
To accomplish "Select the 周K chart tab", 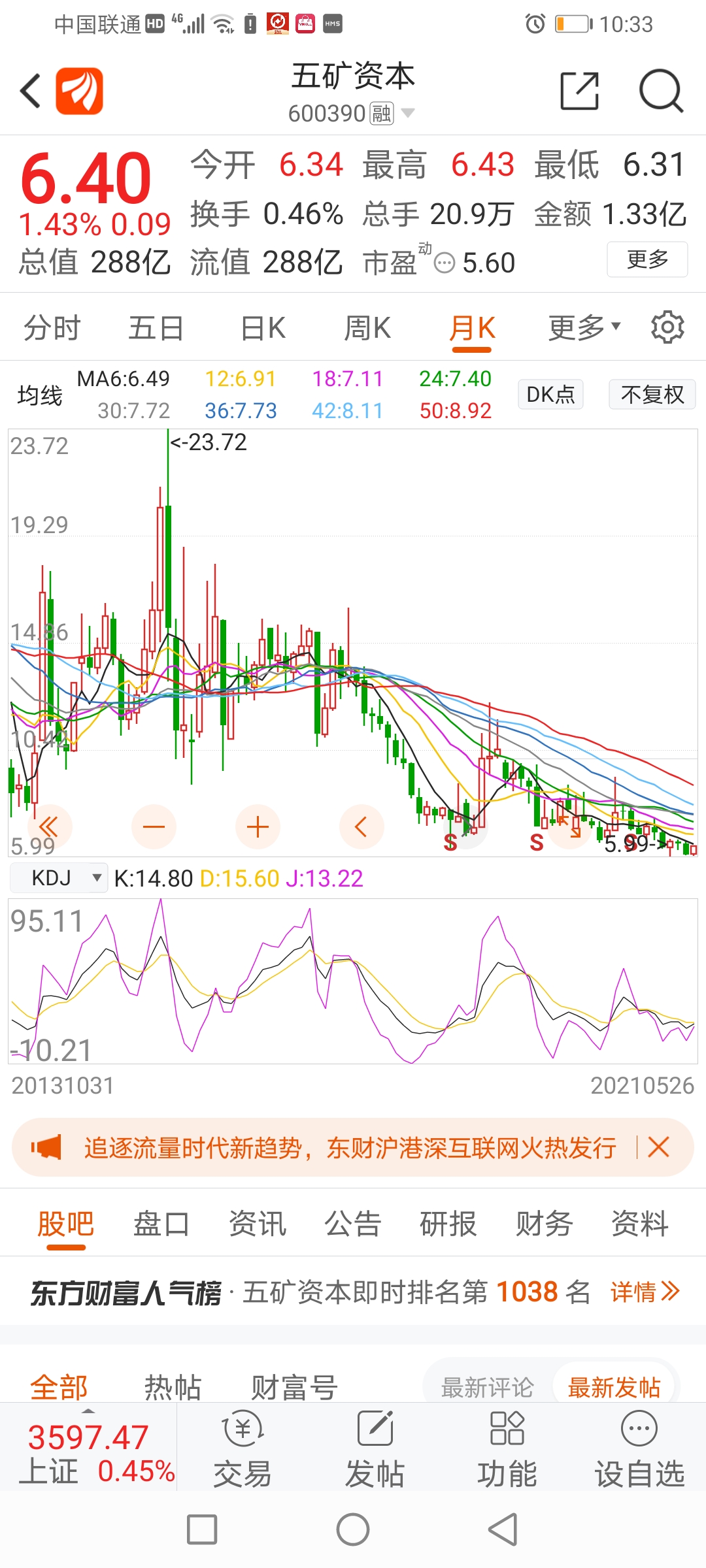I will [x=367, y=328].
